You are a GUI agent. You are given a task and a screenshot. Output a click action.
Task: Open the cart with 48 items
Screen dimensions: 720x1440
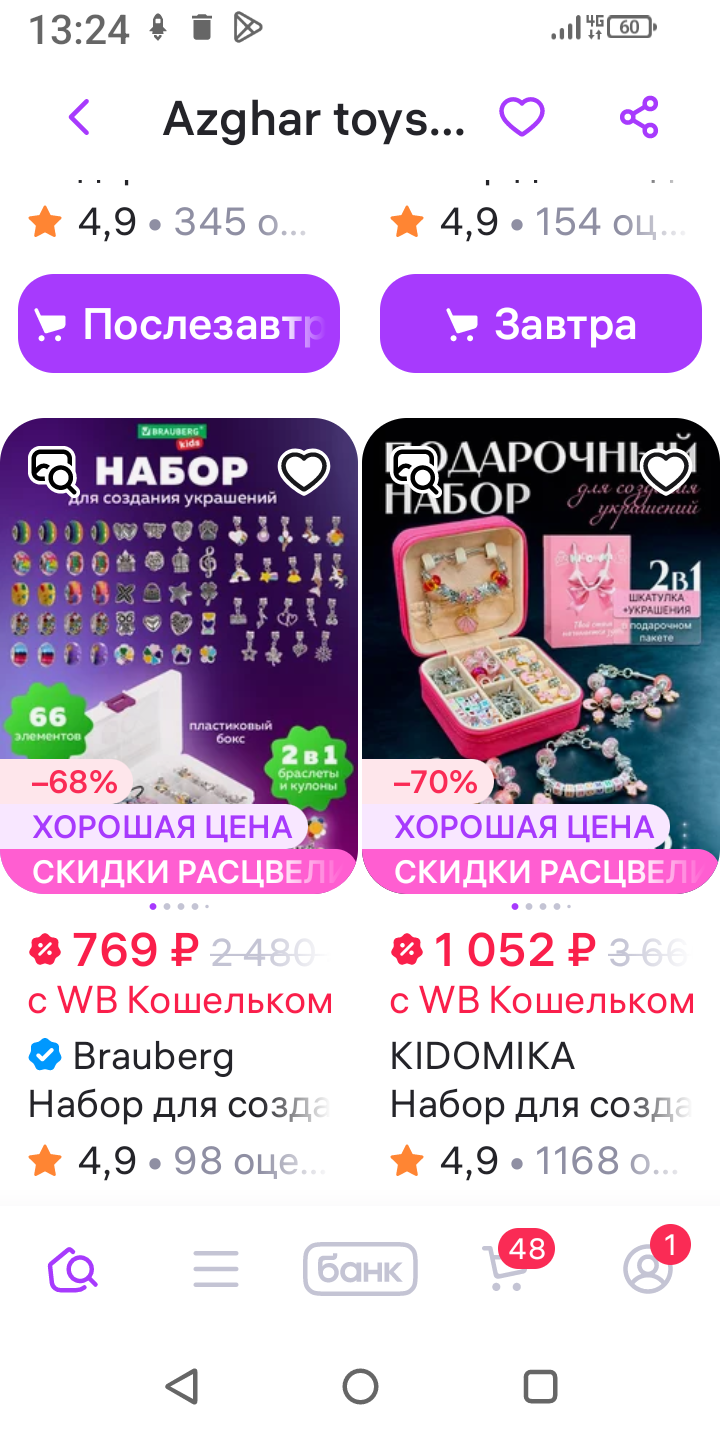point(505,1270)
